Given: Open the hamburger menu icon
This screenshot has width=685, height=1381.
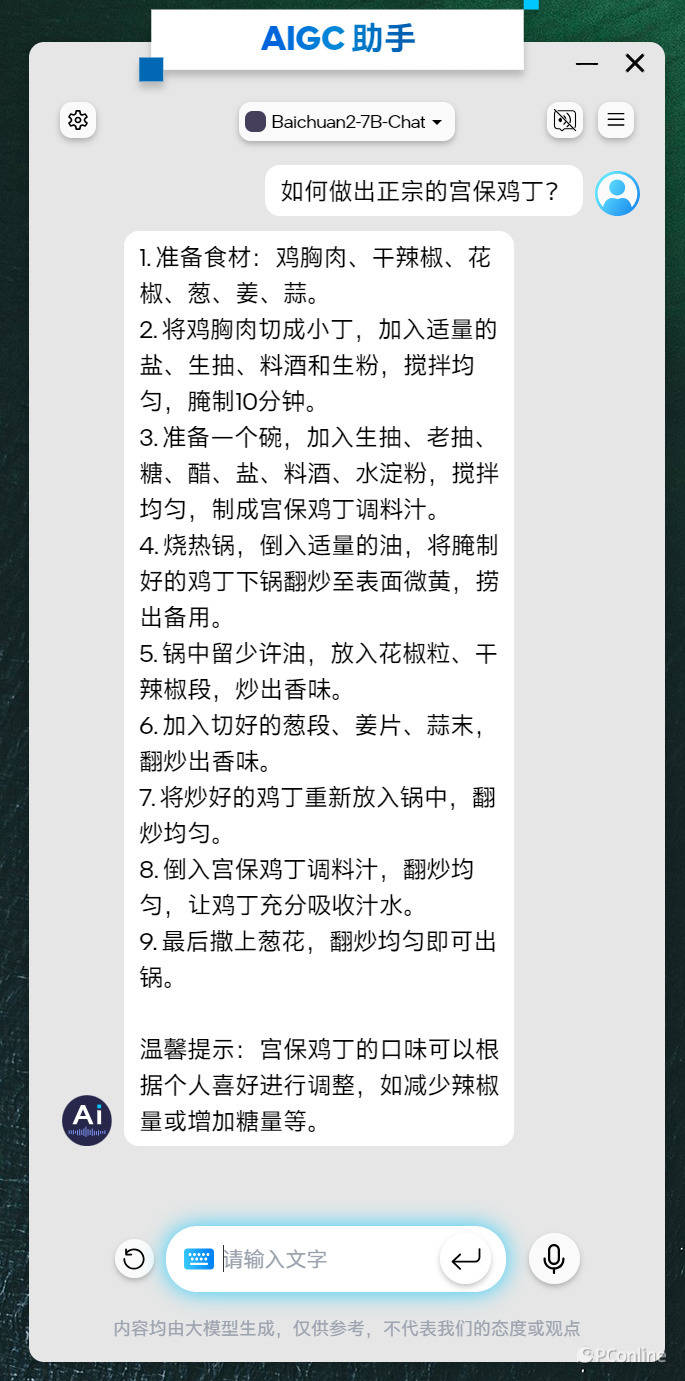Looking at the screenshot, I should click(616, 121).
